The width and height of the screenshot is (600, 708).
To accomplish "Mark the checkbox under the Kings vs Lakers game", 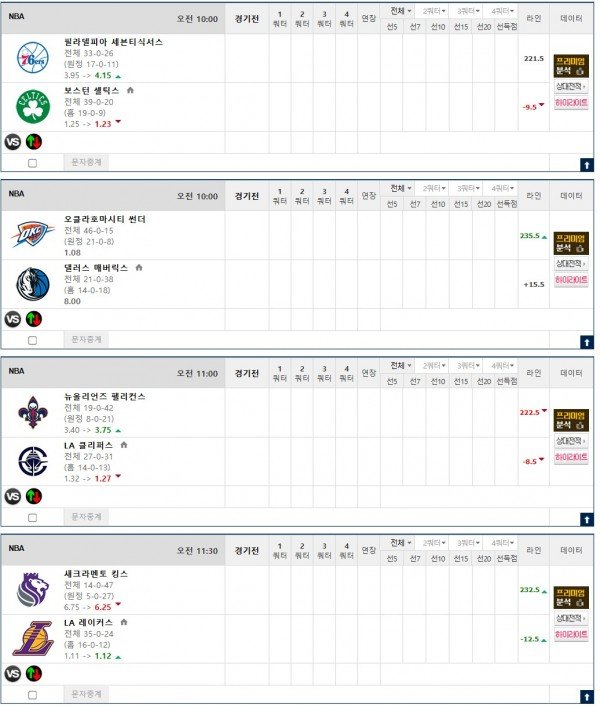I will point(33,694).
